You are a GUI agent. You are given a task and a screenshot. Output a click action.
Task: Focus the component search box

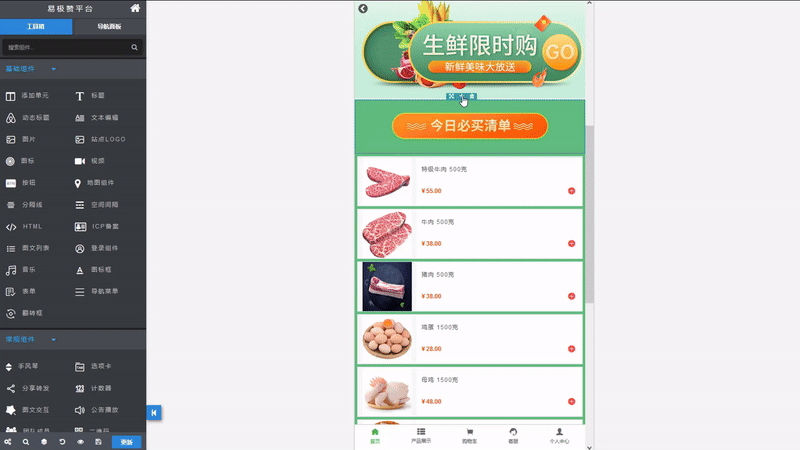click(66, 47)
